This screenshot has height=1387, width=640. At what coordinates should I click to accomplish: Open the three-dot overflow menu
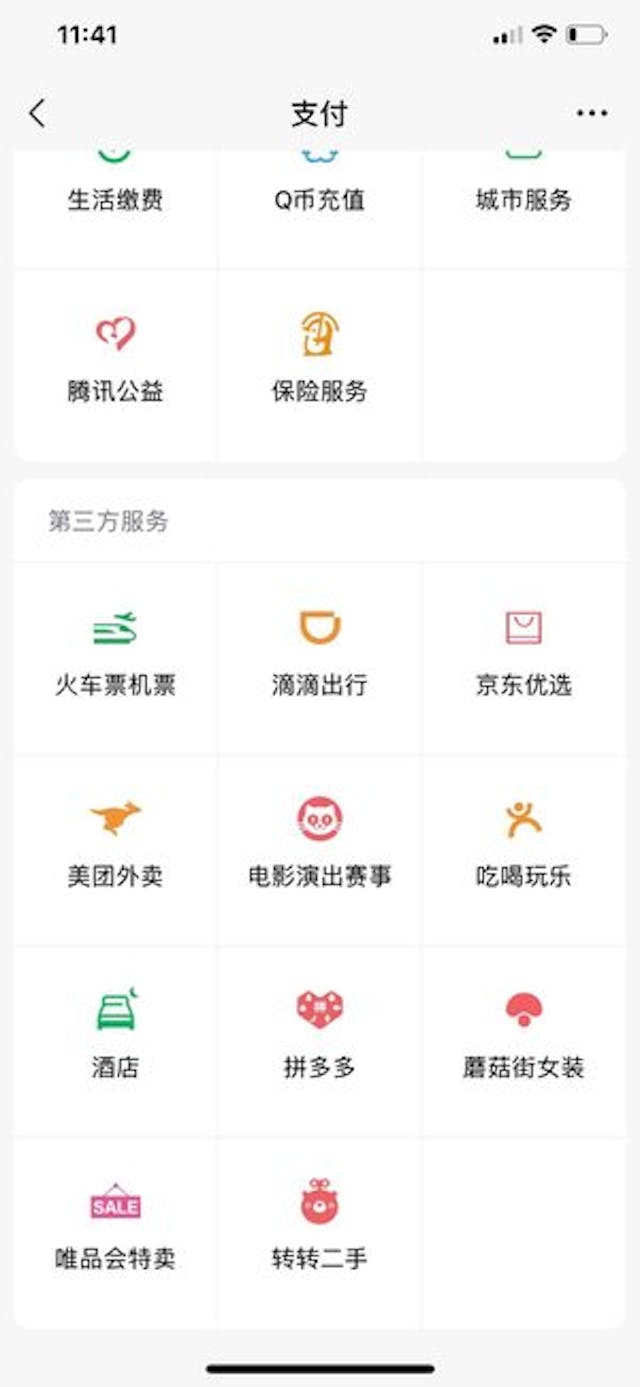click(592, 113)
